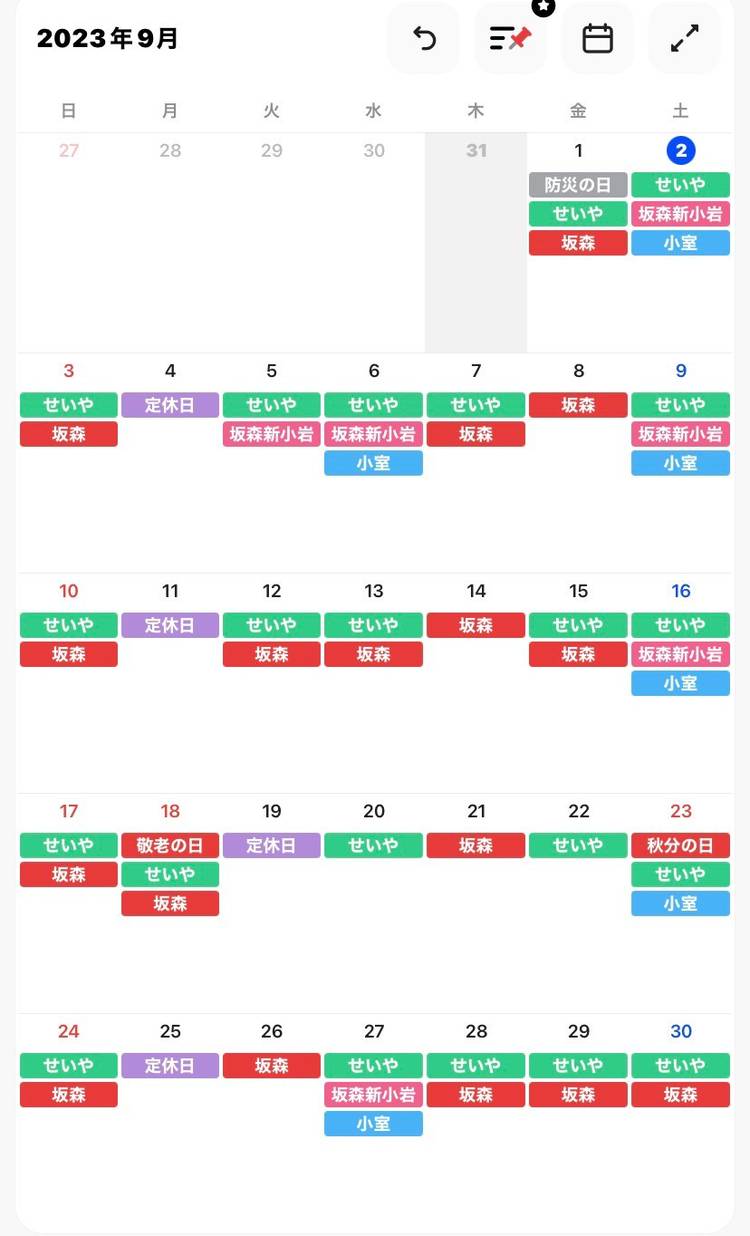750x1236 pixels.
Task: Open the 定休日 event on September 4
Action: point(170,405)
